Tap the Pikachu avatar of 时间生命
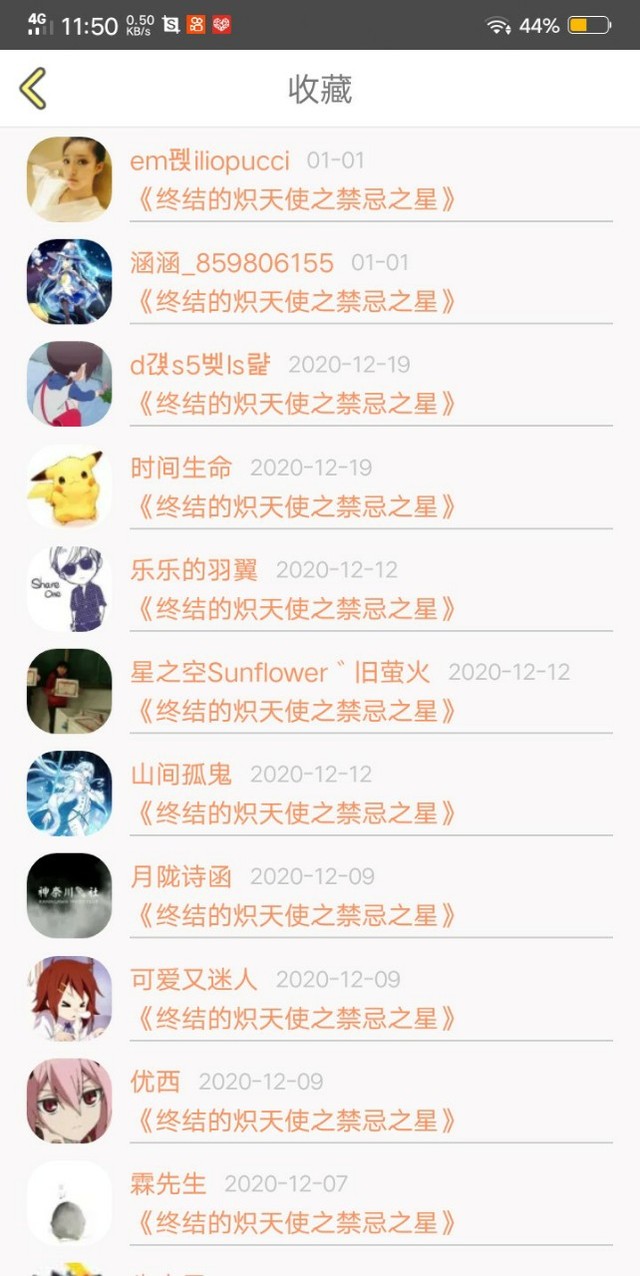This screenshot has height=1276, width=640. [69, 487]
